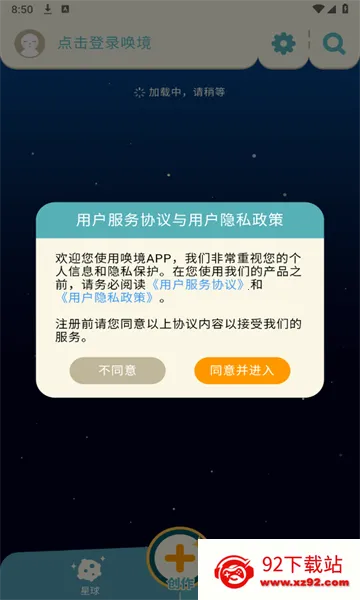Tap the 同意并进入 button
This screenshot has height=600, width=360.
[242, 370]
